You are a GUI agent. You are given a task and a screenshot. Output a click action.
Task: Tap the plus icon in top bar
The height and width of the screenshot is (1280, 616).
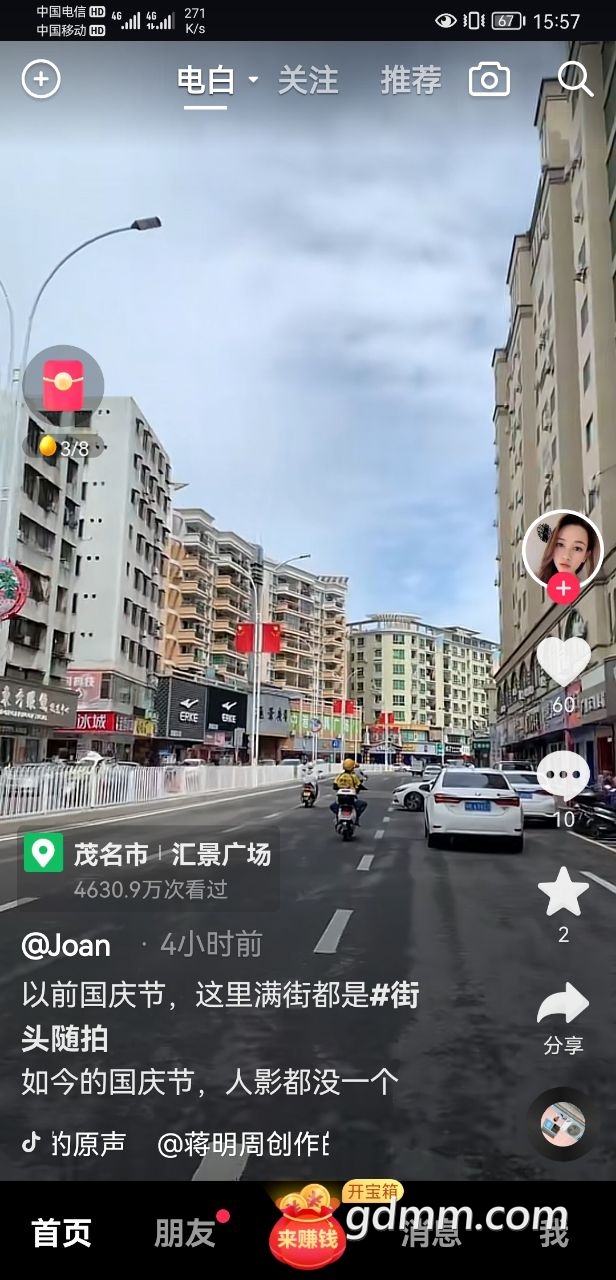(41, 79)
